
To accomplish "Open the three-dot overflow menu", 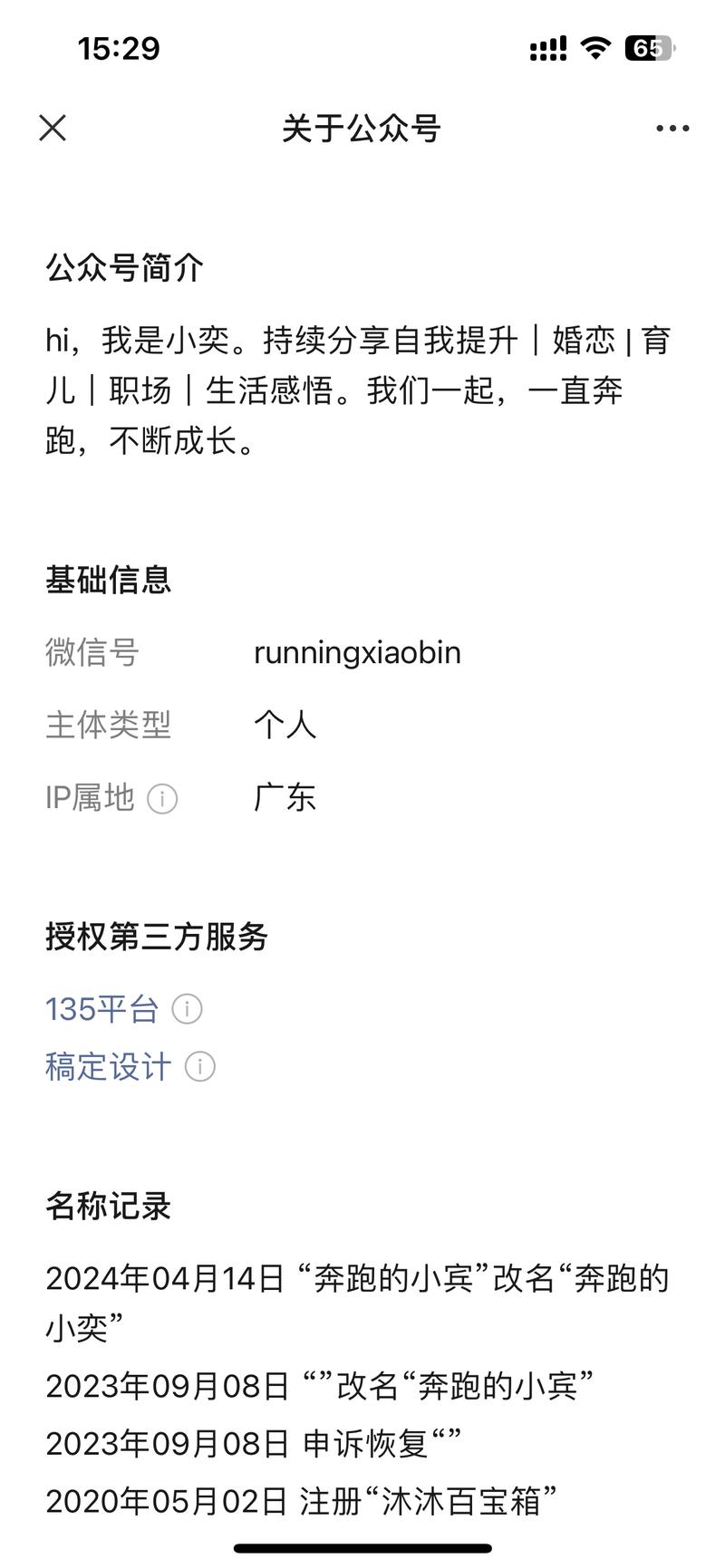I will click(672, 129).
